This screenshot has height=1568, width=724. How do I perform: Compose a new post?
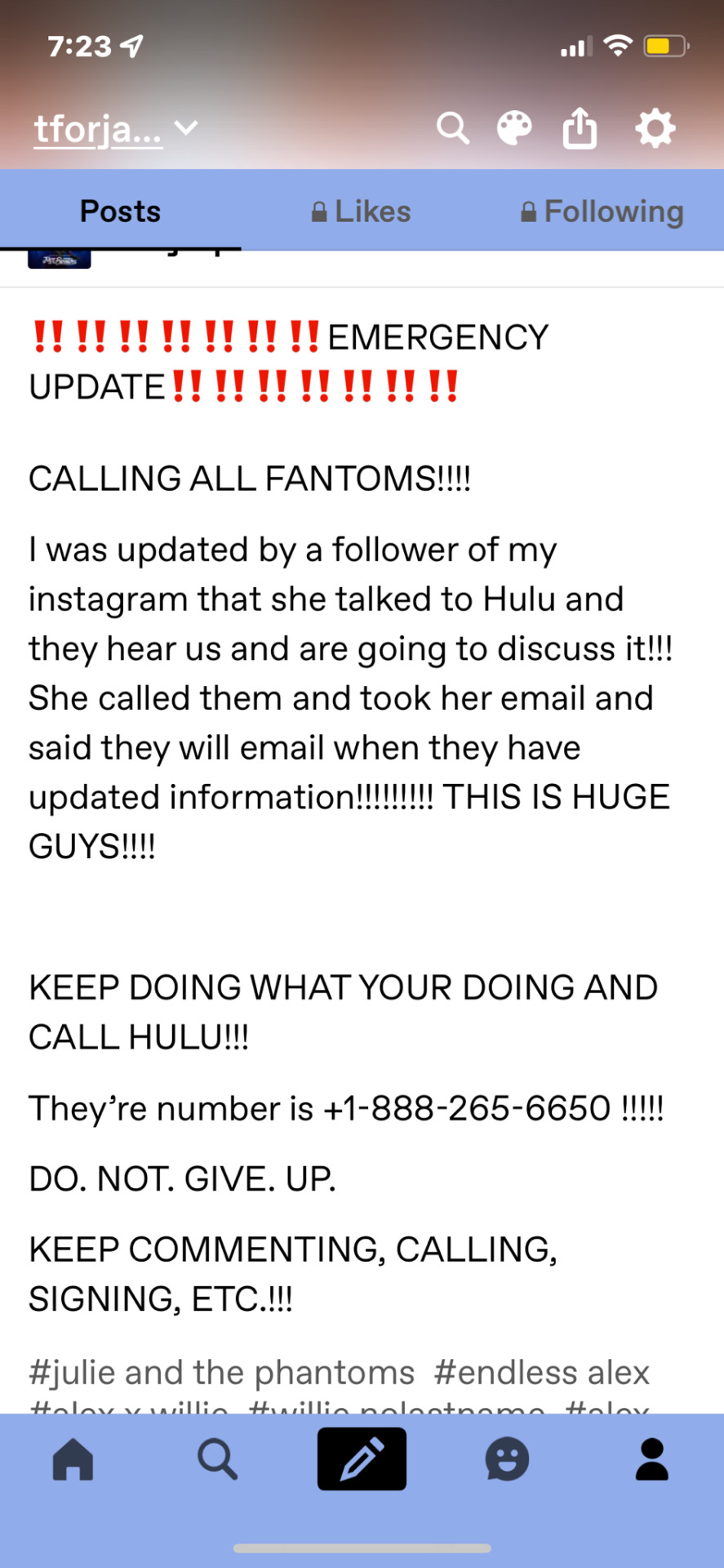362,1459
